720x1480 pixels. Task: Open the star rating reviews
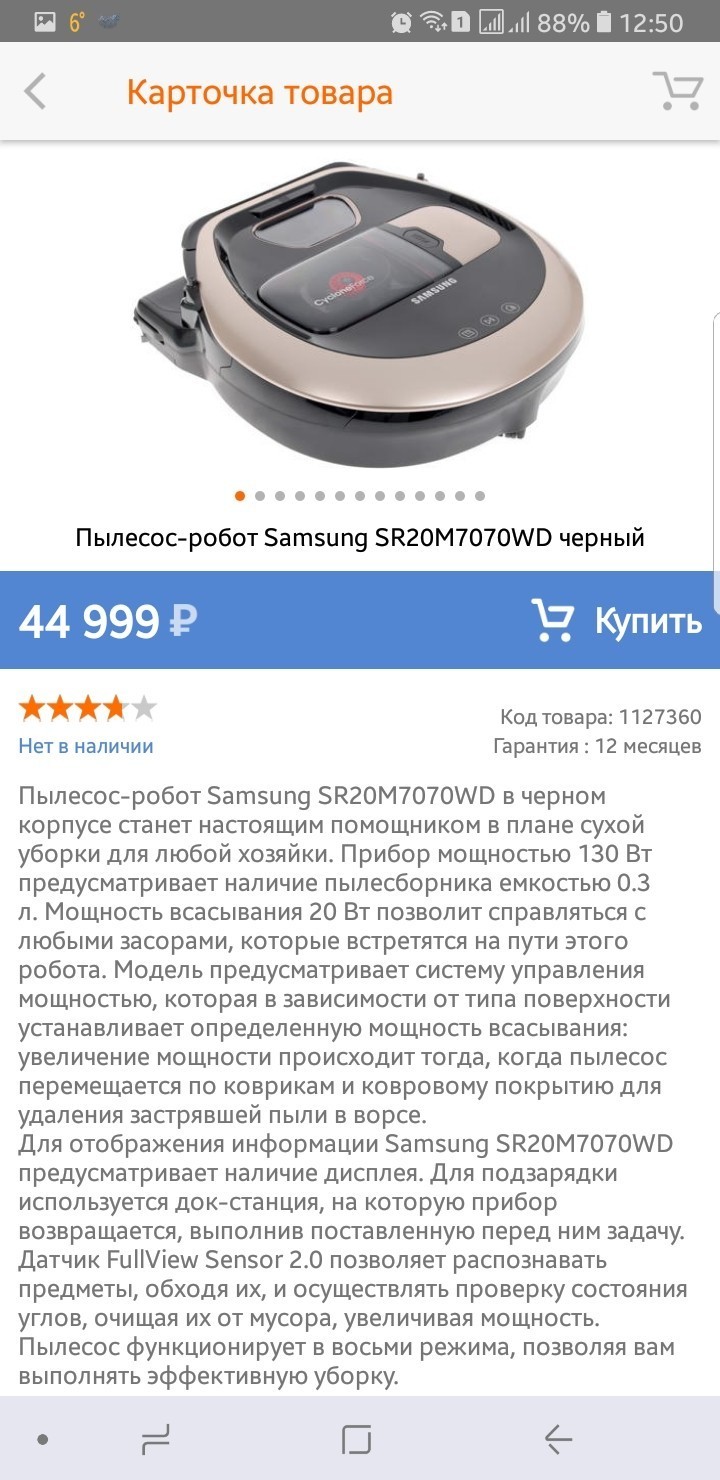(x=88, y=709)
